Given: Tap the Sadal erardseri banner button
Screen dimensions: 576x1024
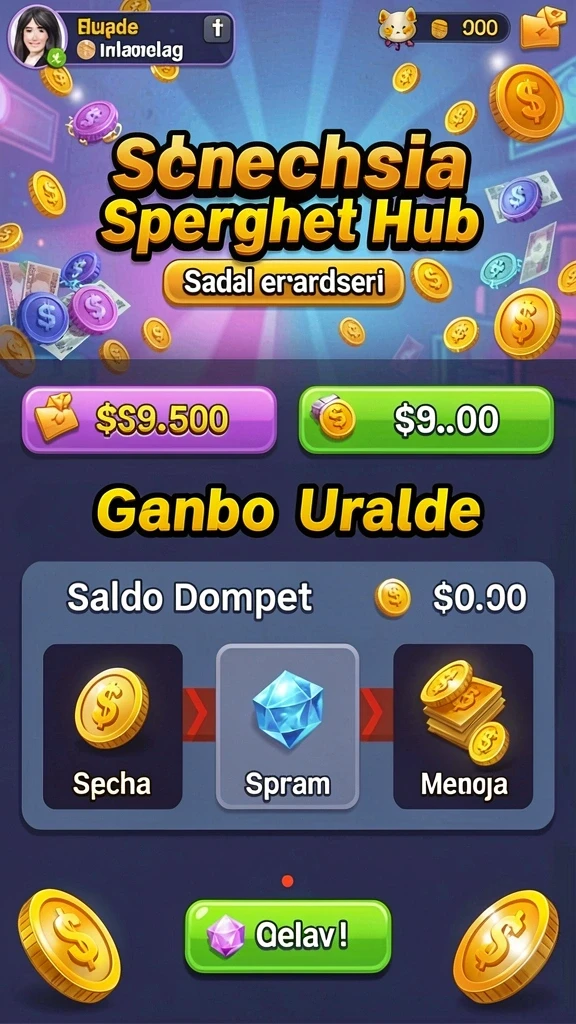Looking at the screenshot, I should [284, 282].
